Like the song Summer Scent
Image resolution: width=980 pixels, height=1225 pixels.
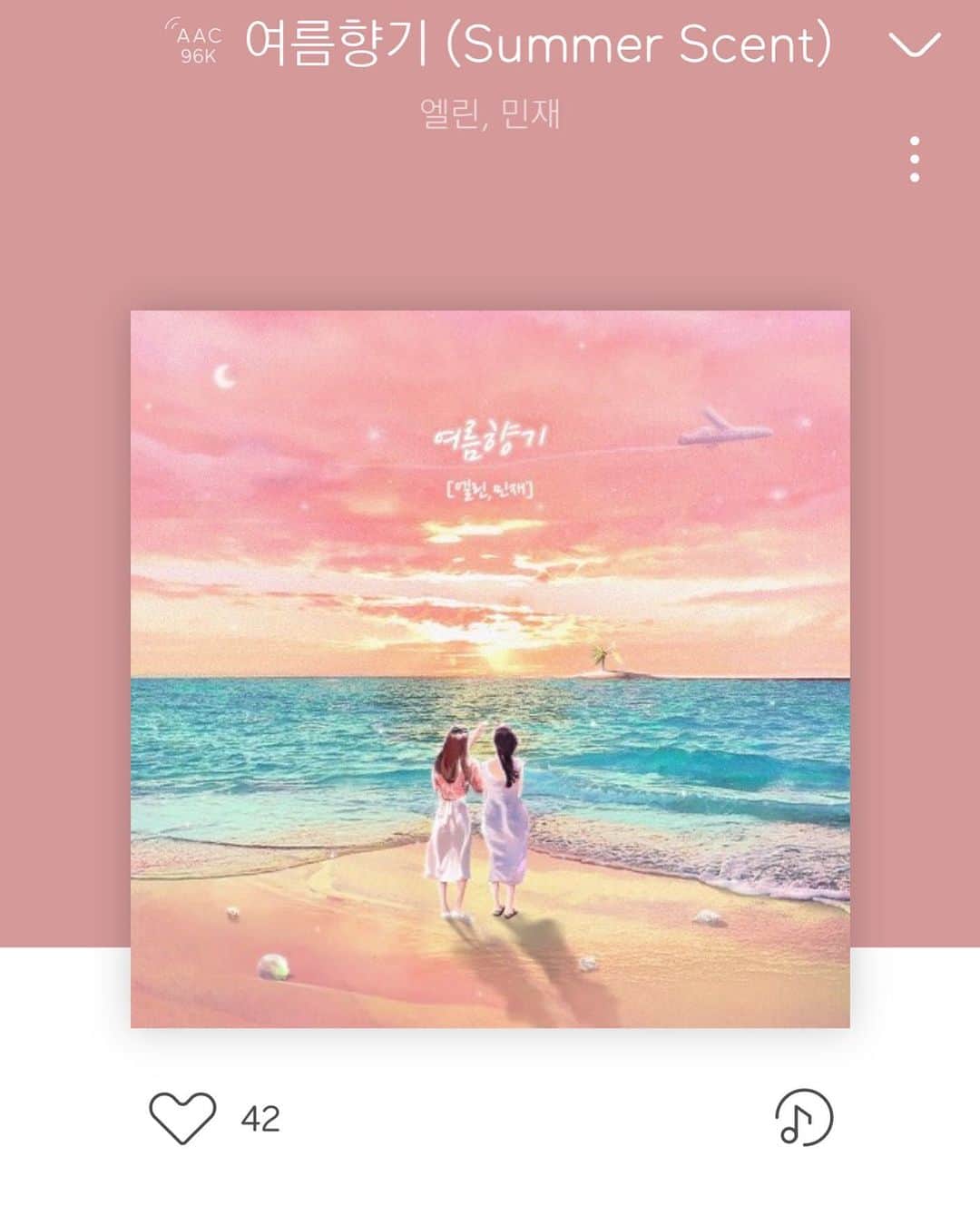pos(182,1117)
